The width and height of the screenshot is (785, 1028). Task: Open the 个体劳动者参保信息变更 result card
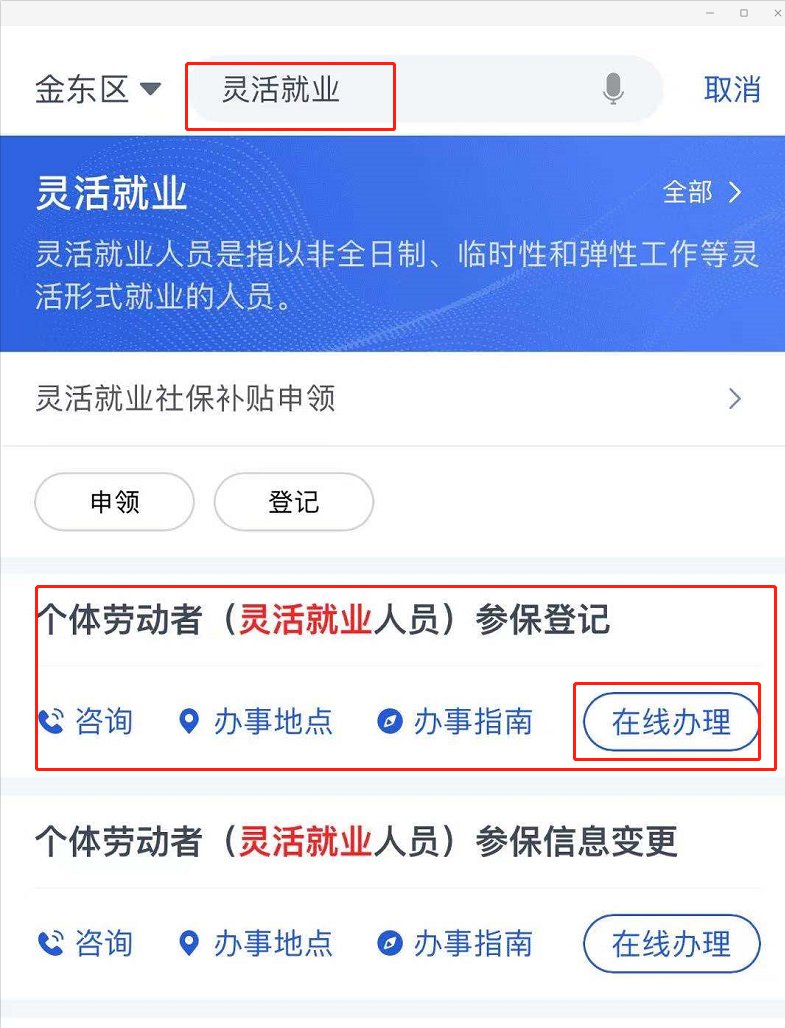coord(357,842)
